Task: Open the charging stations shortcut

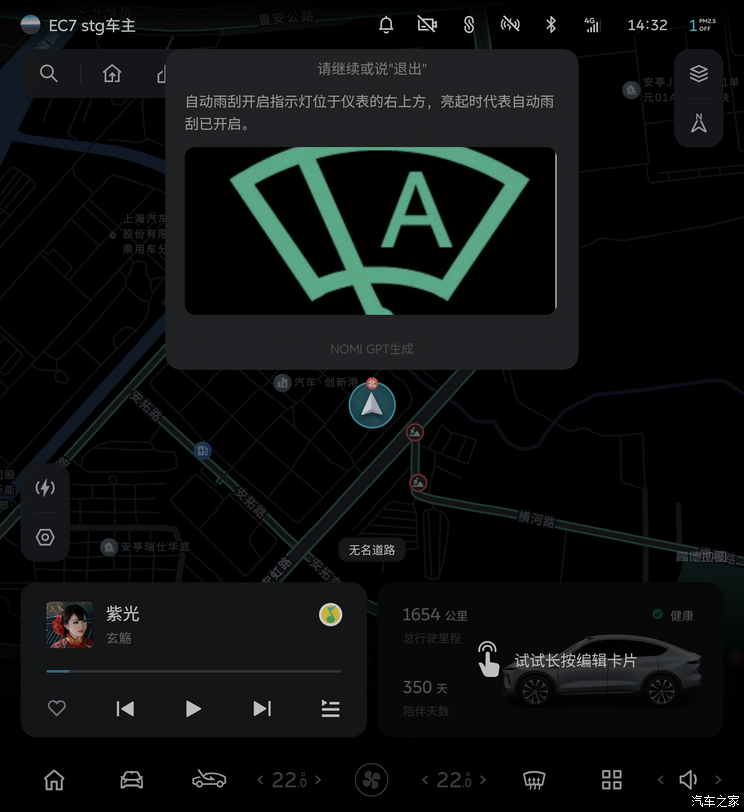Action: click(x=45, y=488)
